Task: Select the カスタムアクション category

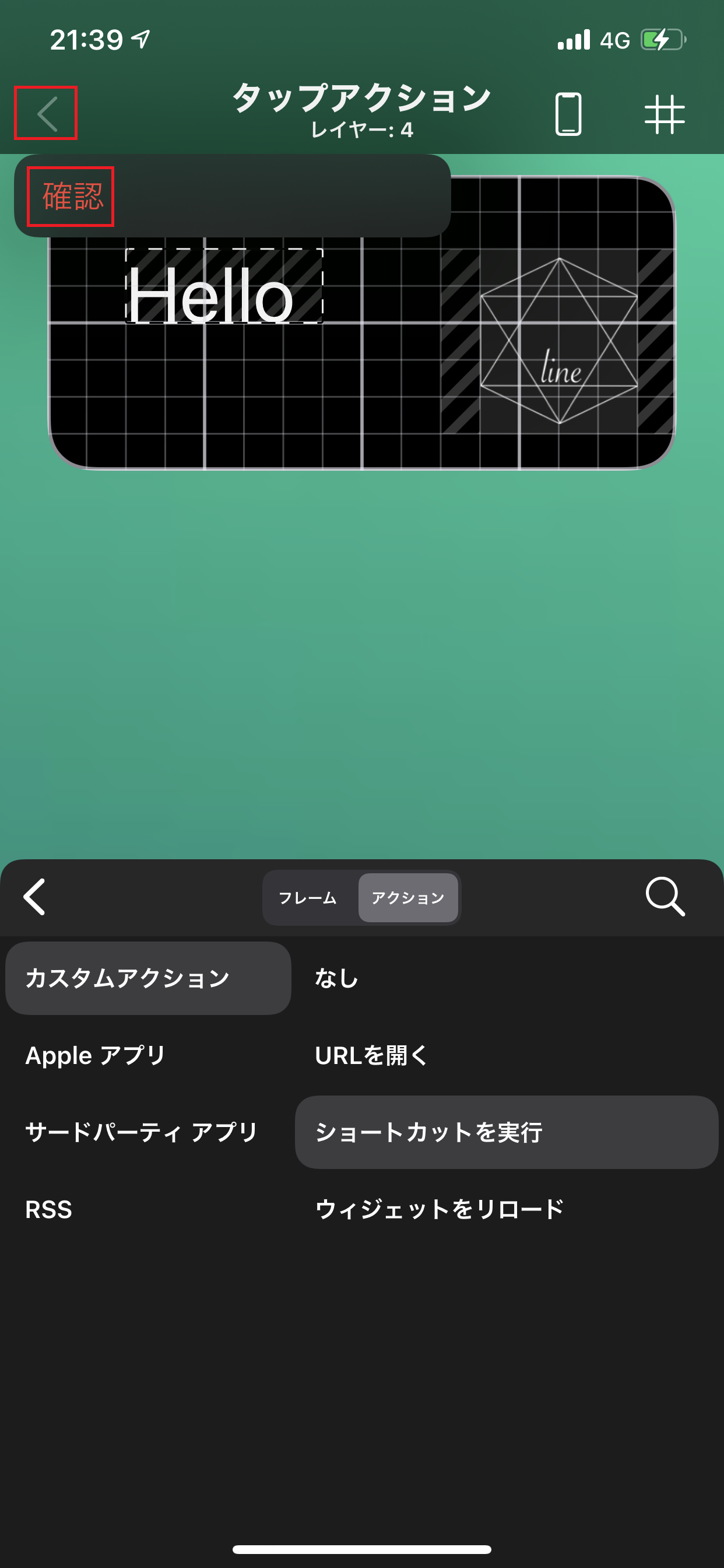Action: click(148, 978)
